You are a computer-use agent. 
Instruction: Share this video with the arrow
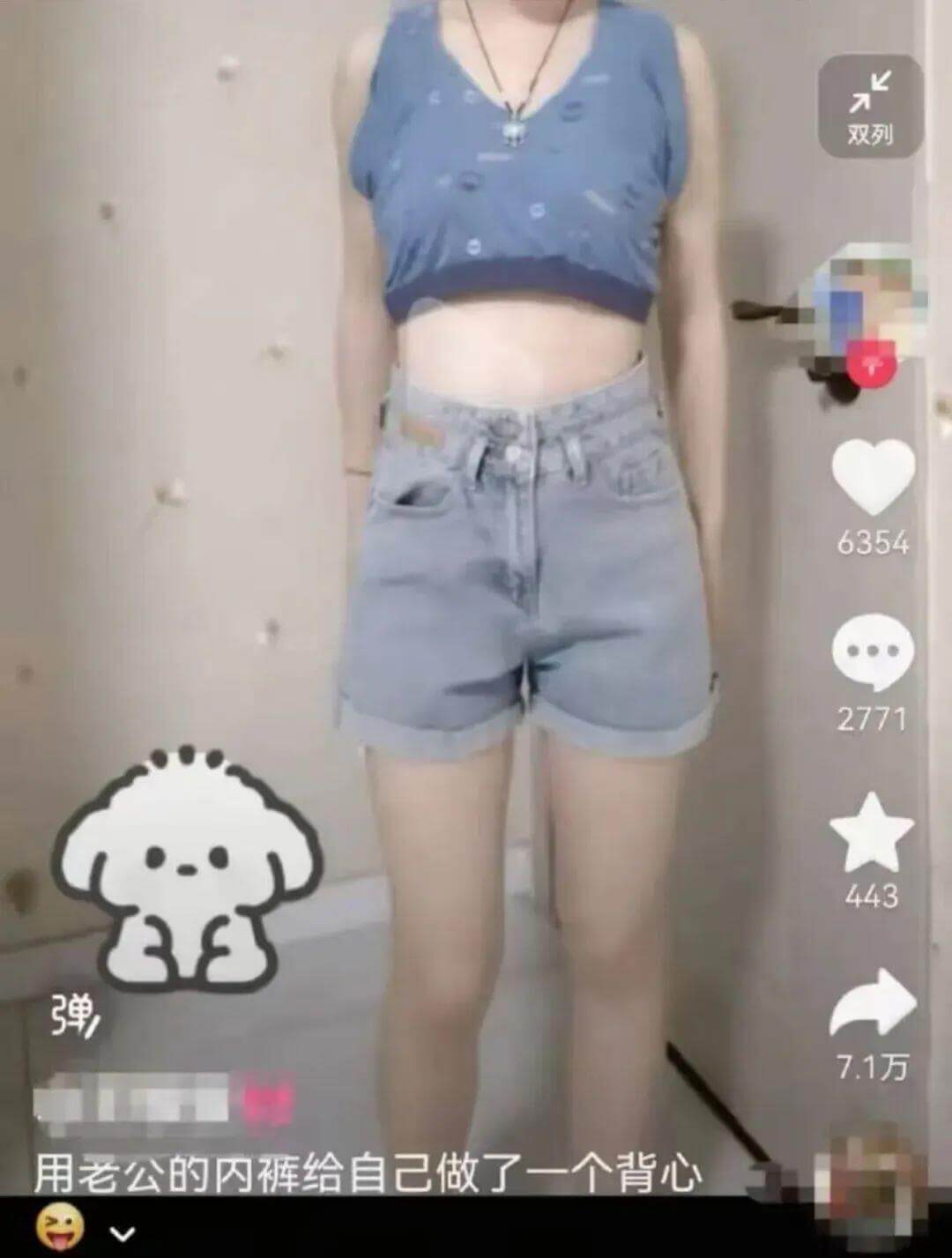[x=873, y=1004]
